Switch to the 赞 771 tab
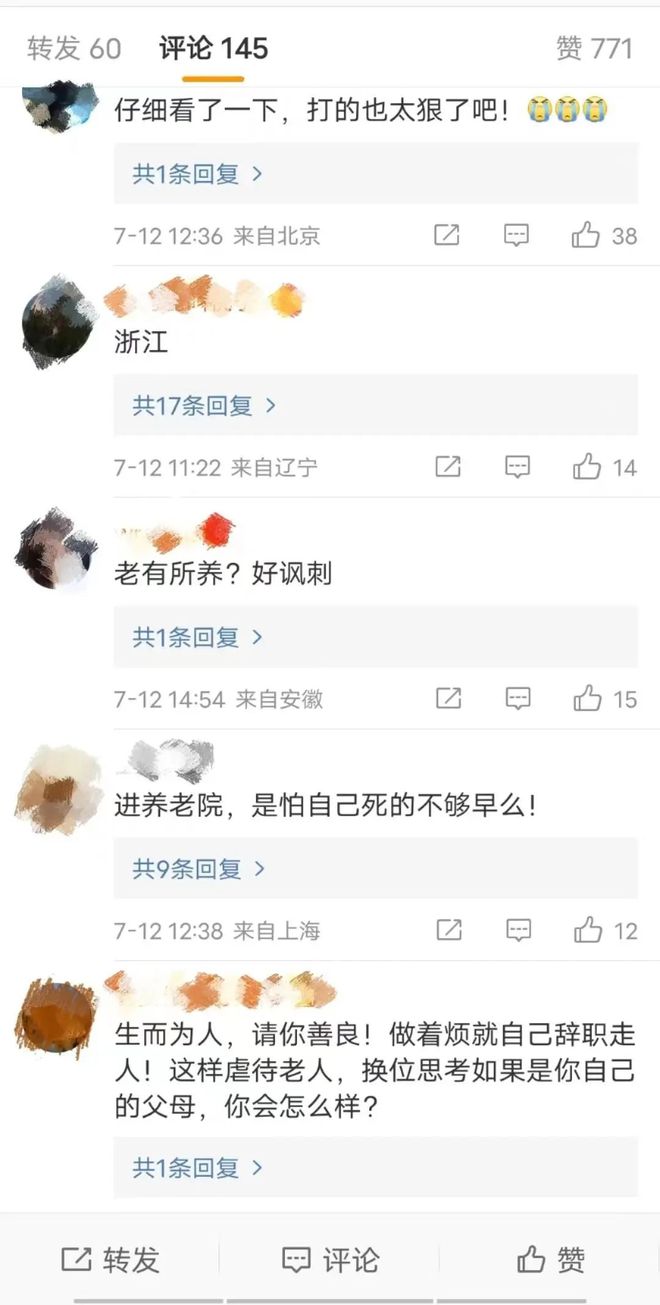Viewport: 660px width, 1305px height. pos(594,48)
